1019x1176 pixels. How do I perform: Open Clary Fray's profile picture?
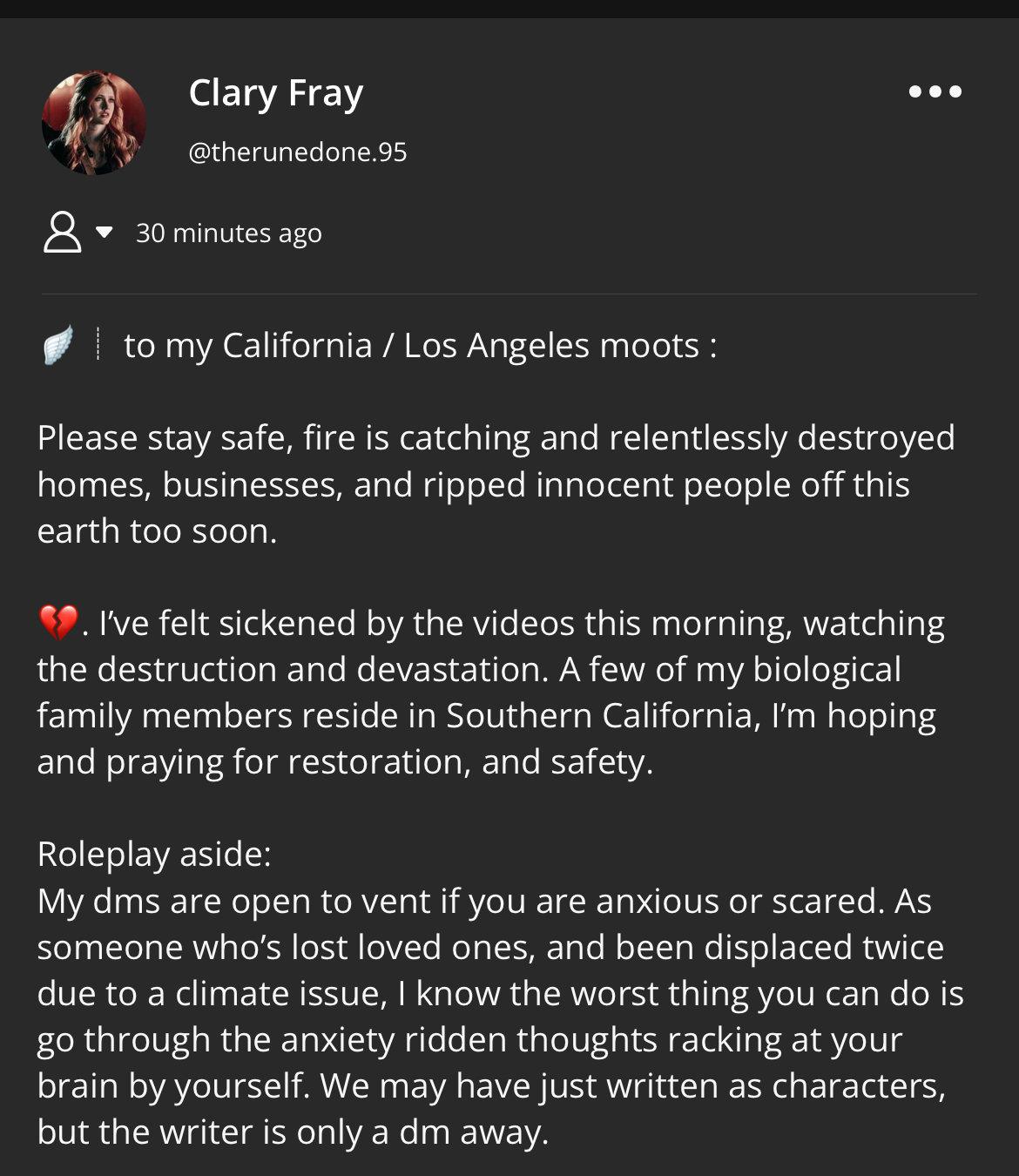click(x=94, y=123)
